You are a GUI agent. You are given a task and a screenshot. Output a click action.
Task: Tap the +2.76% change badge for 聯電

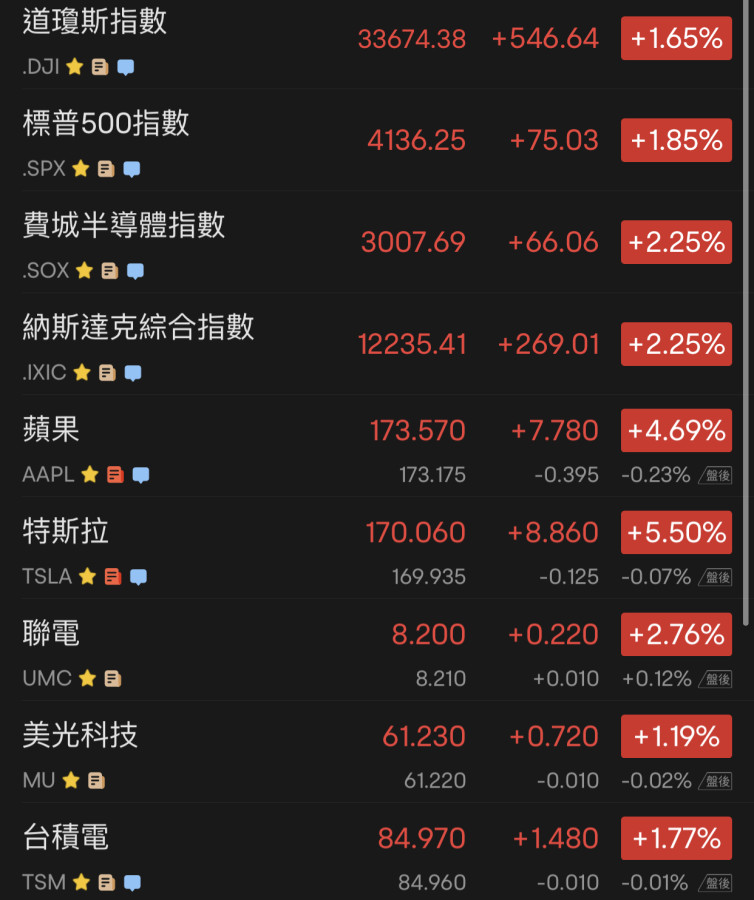[676, 635]
